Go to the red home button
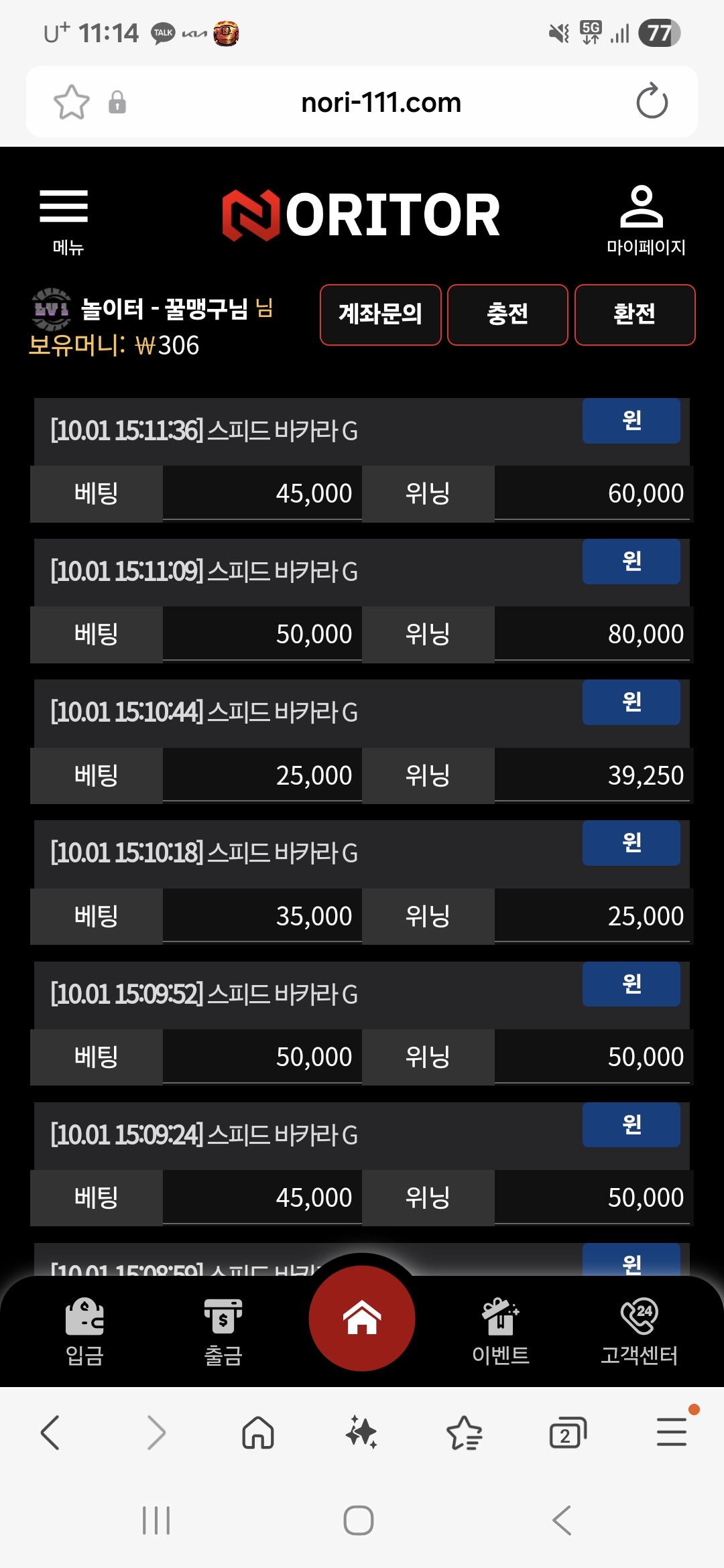The height and width of the screenshot is (1568, 724). click(x=362, y=1318)
